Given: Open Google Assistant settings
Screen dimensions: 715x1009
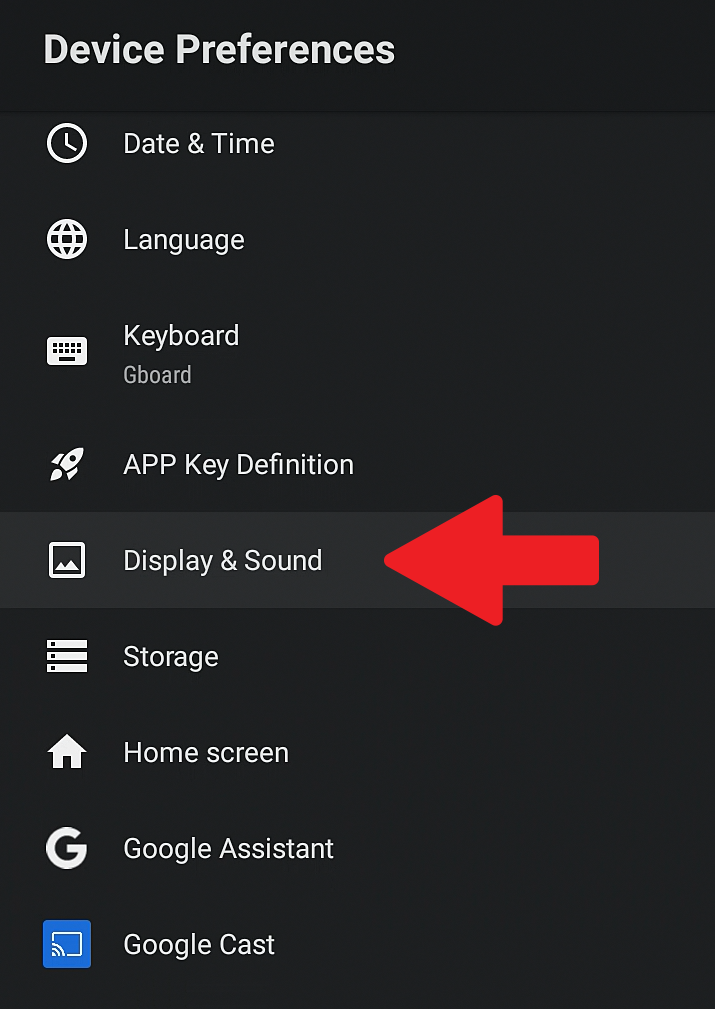Looking at the screenshot, I should tap(228, 849).
